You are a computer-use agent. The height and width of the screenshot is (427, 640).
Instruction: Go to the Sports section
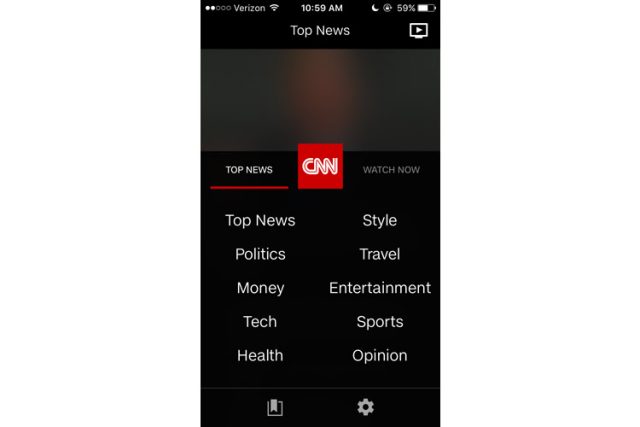(379, 322)
